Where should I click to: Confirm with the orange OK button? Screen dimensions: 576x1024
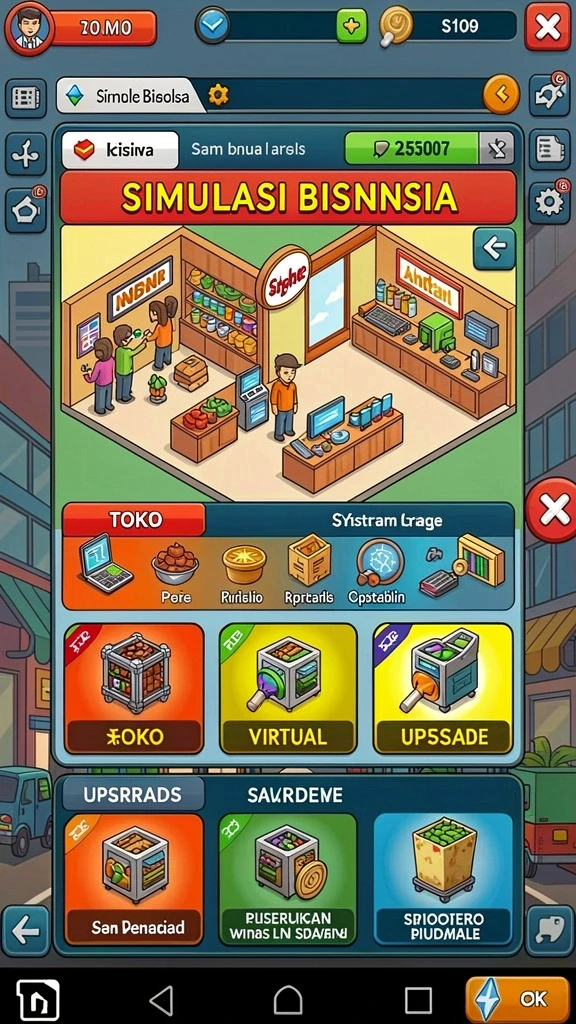518,999
